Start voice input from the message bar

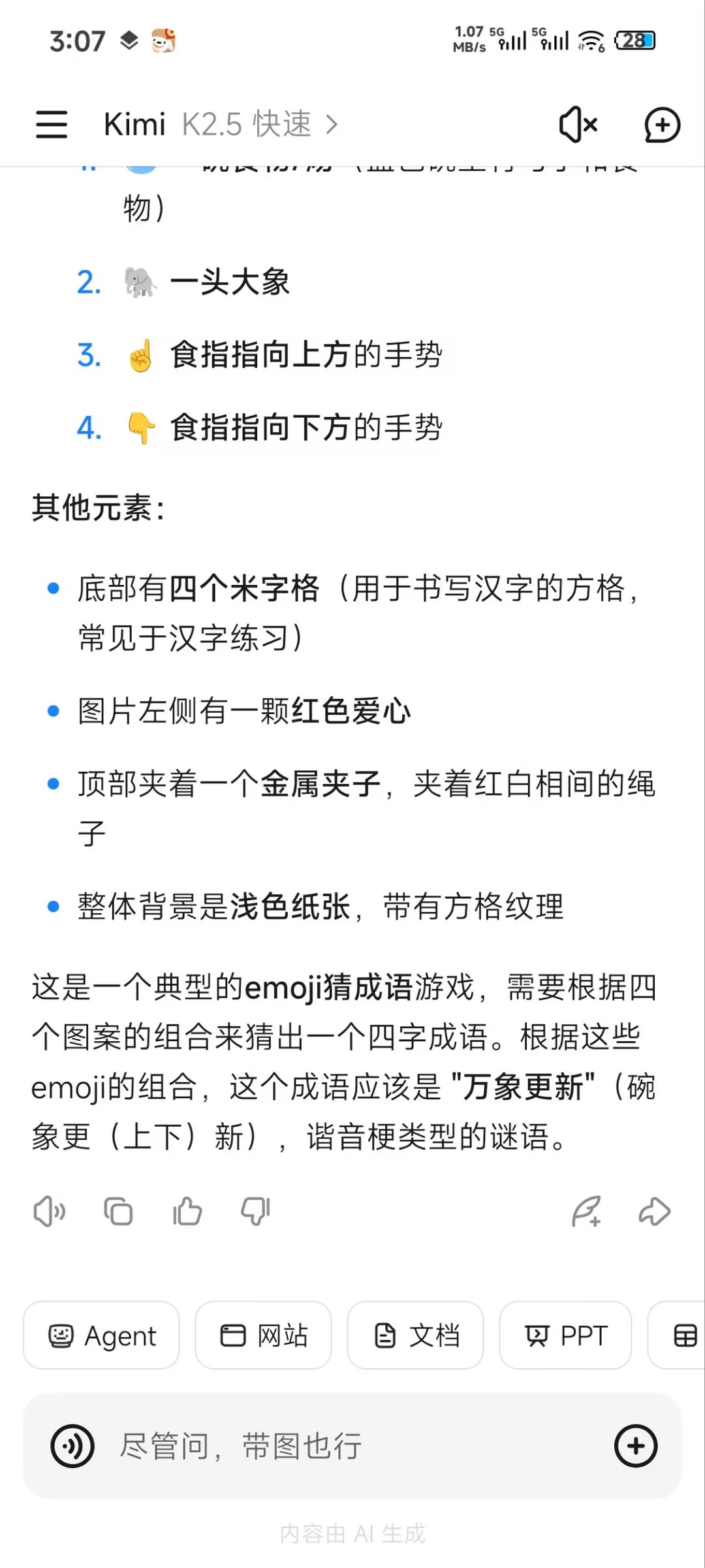tap(72, 1446)
